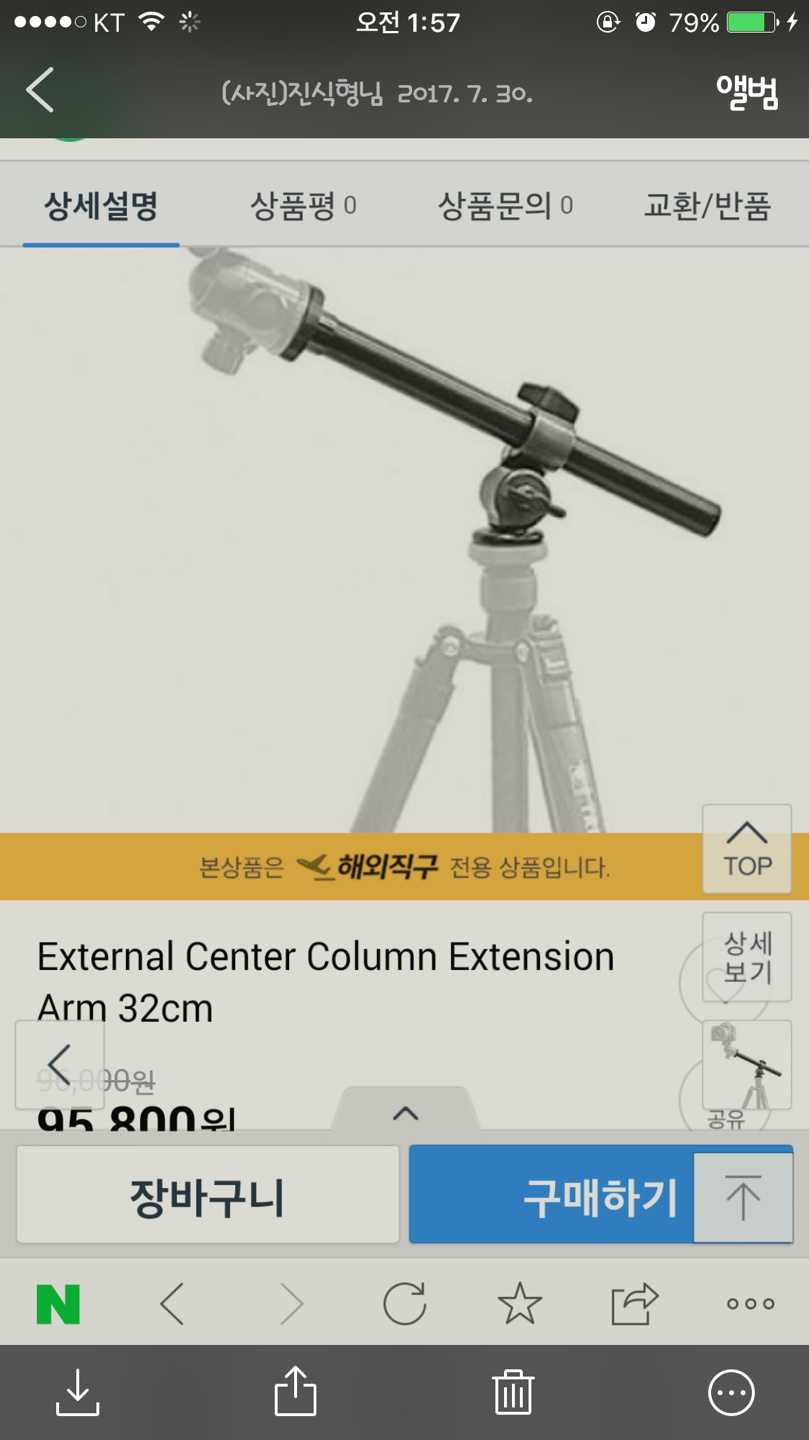Delete this photo with the trash icon
809x1440 pixels.
pos(512,1392)
